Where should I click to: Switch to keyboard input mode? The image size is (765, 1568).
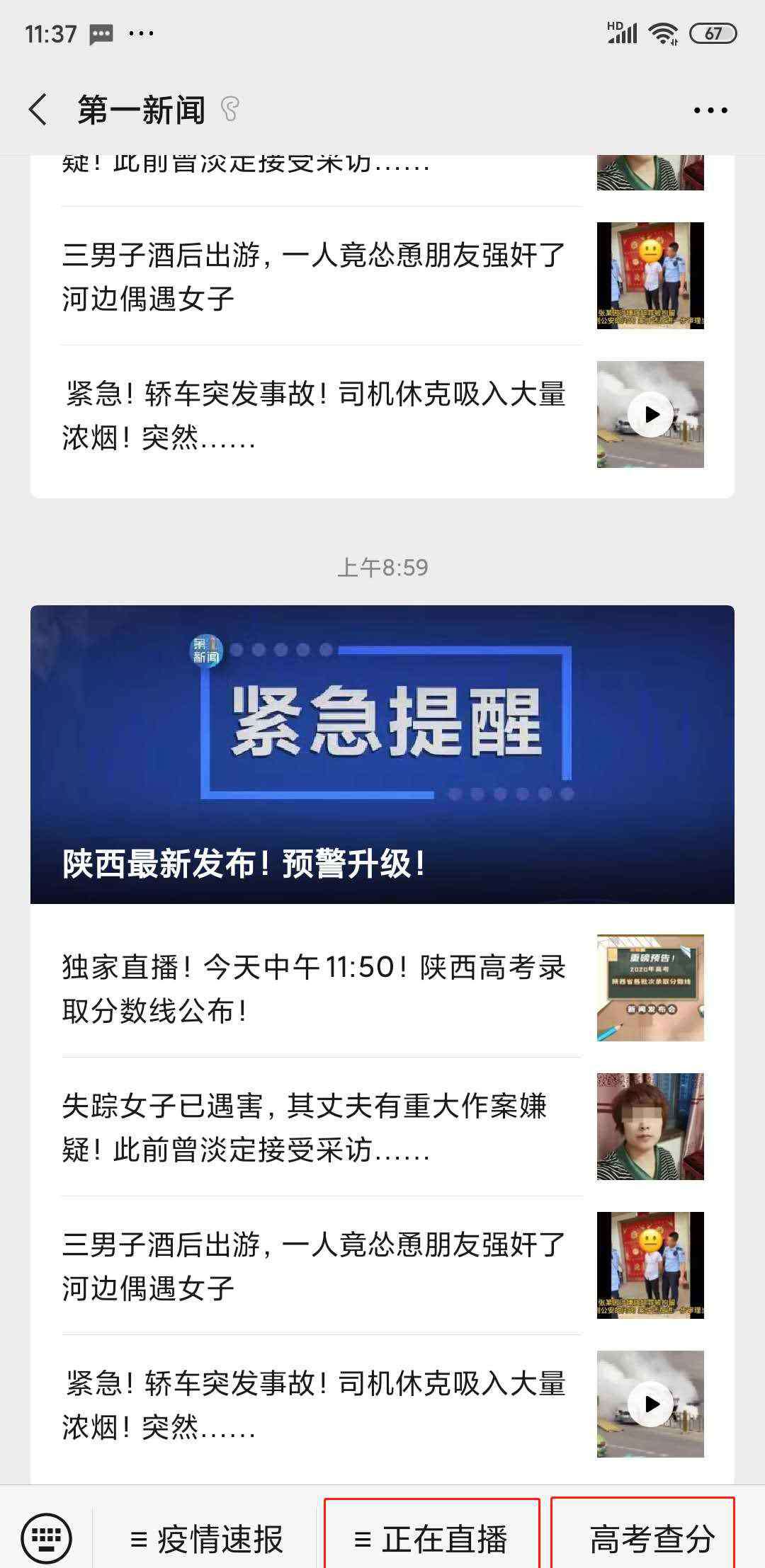(46, 1538)
